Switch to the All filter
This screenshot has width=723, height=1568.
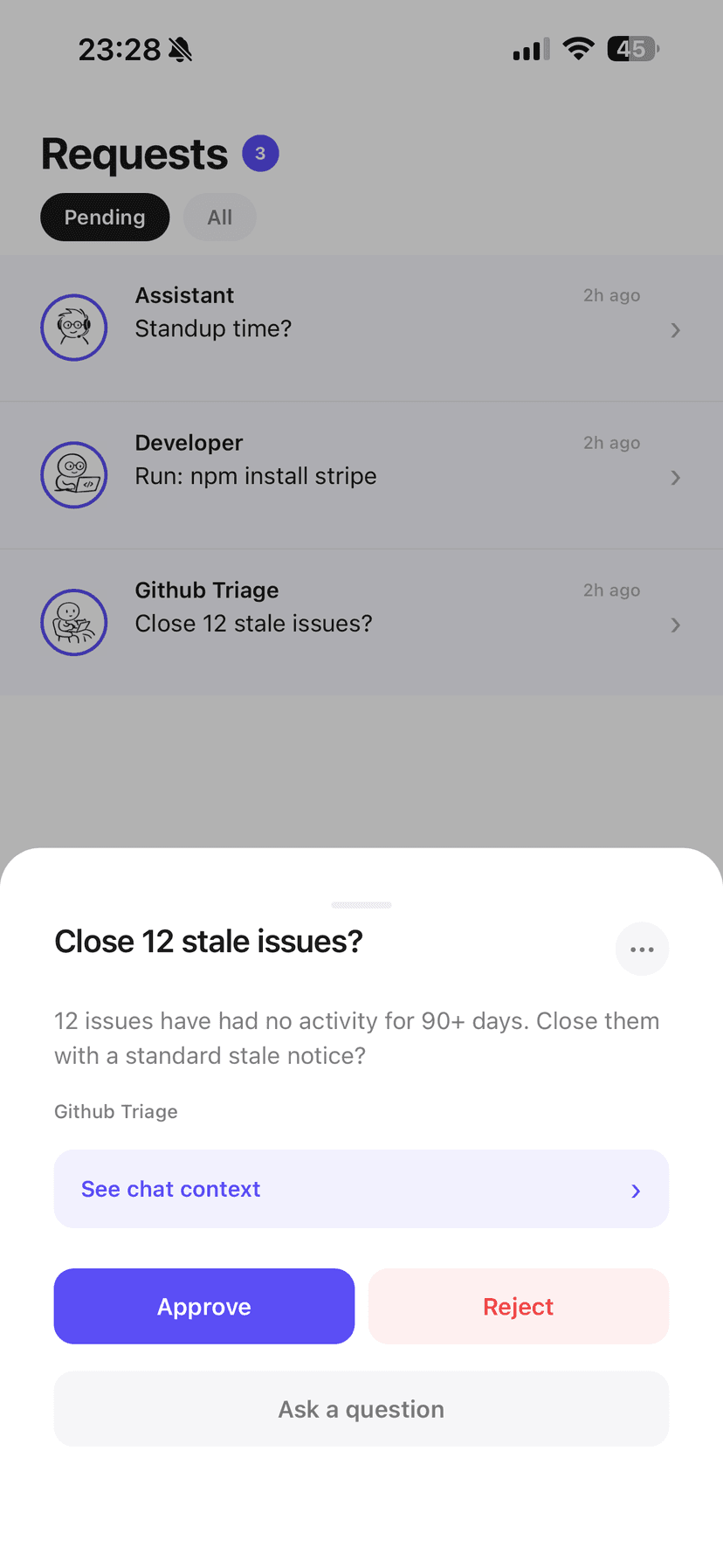pos(220,218)
